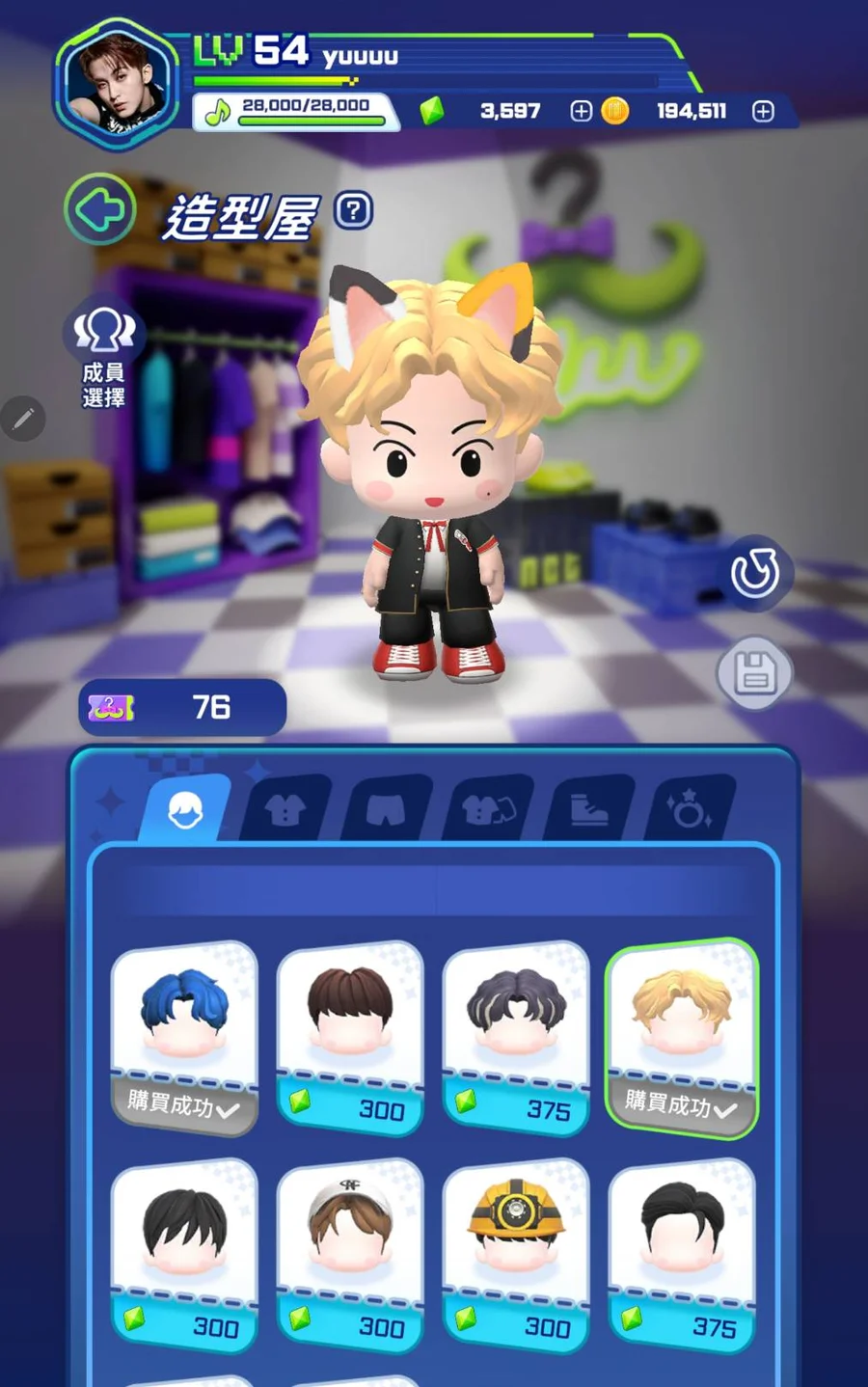Open the player profile avatar
The width and height of the screenshot is (868, 1387).
(x=118, y=84)
